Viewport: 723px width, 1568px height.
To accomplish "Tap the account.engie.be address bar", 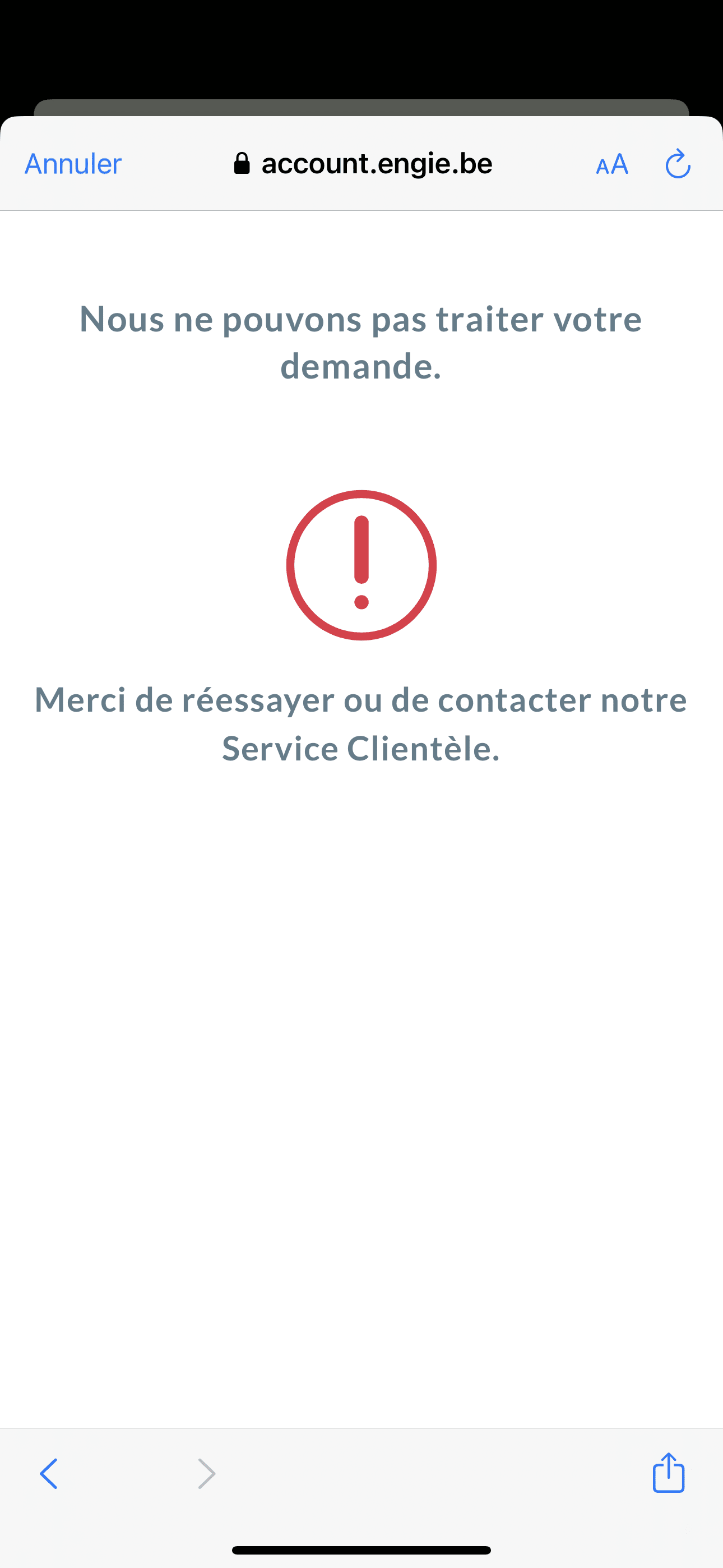I will click(363, 164).
